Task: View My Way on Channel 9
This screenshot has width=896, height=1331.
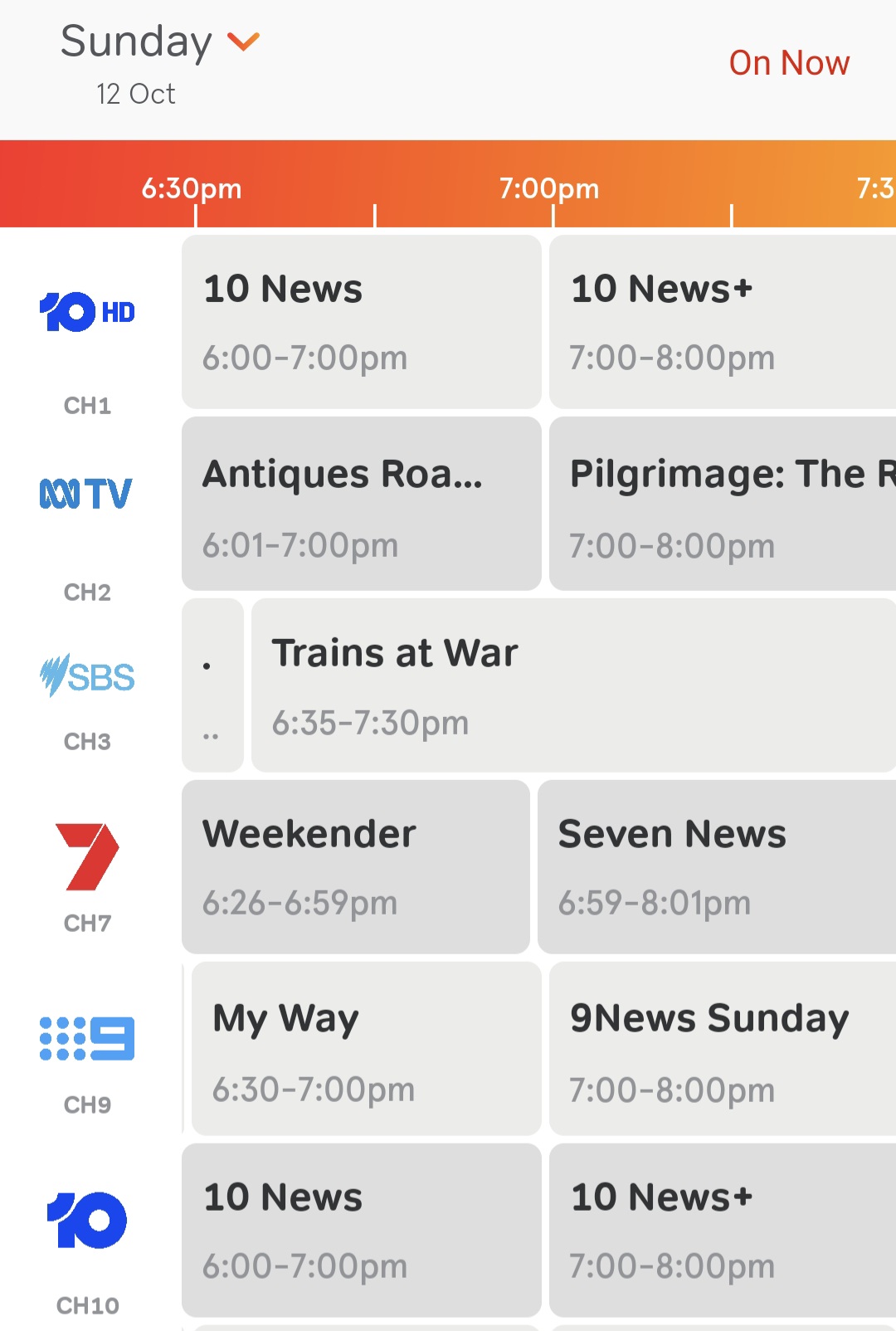Action: (x=366, y=1049)
